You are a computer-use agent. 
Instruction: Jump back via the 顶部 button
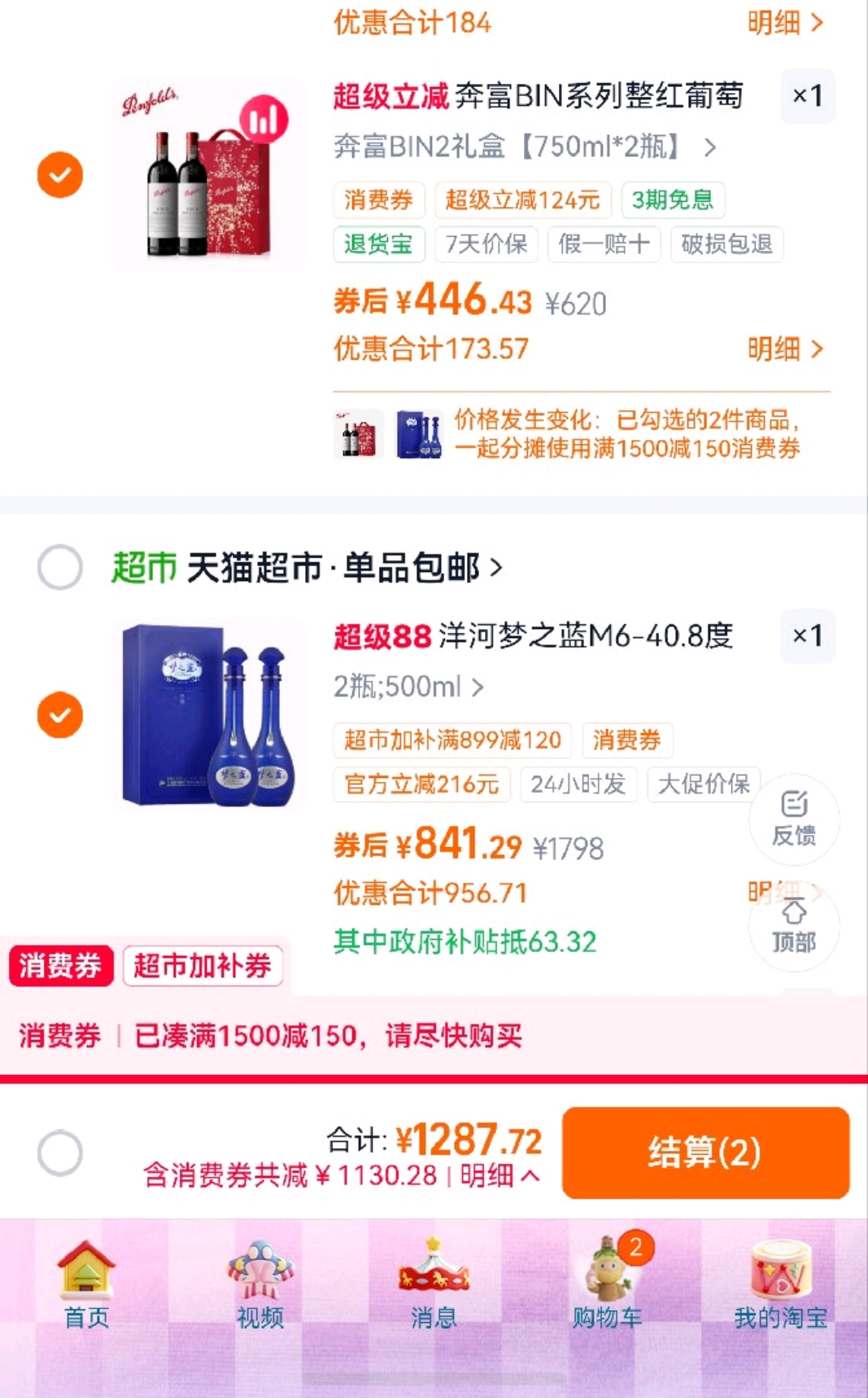click(794, 926)
